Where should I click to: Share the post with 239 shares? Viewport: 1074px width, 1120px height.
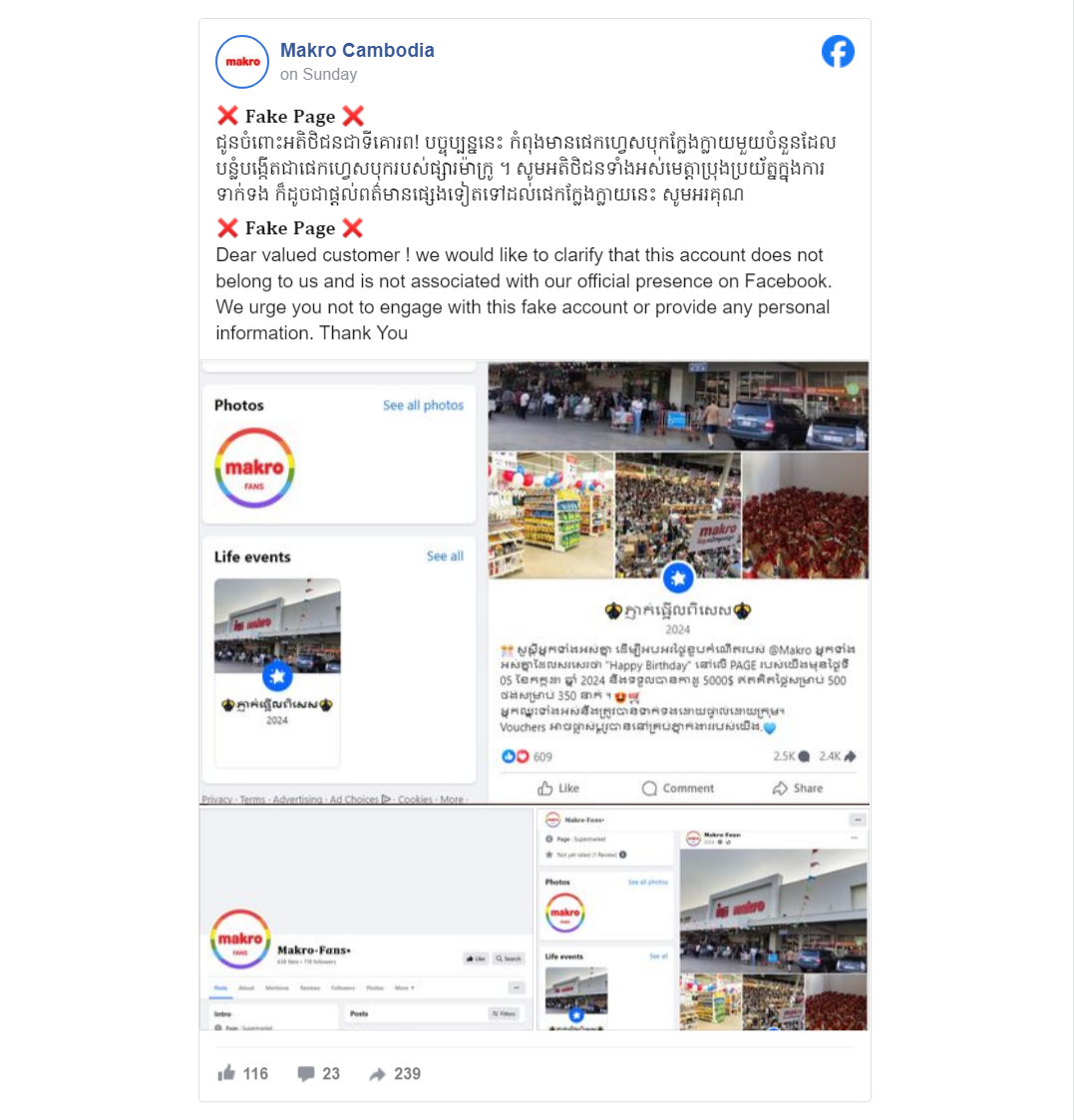click(x=395, y=1073)
